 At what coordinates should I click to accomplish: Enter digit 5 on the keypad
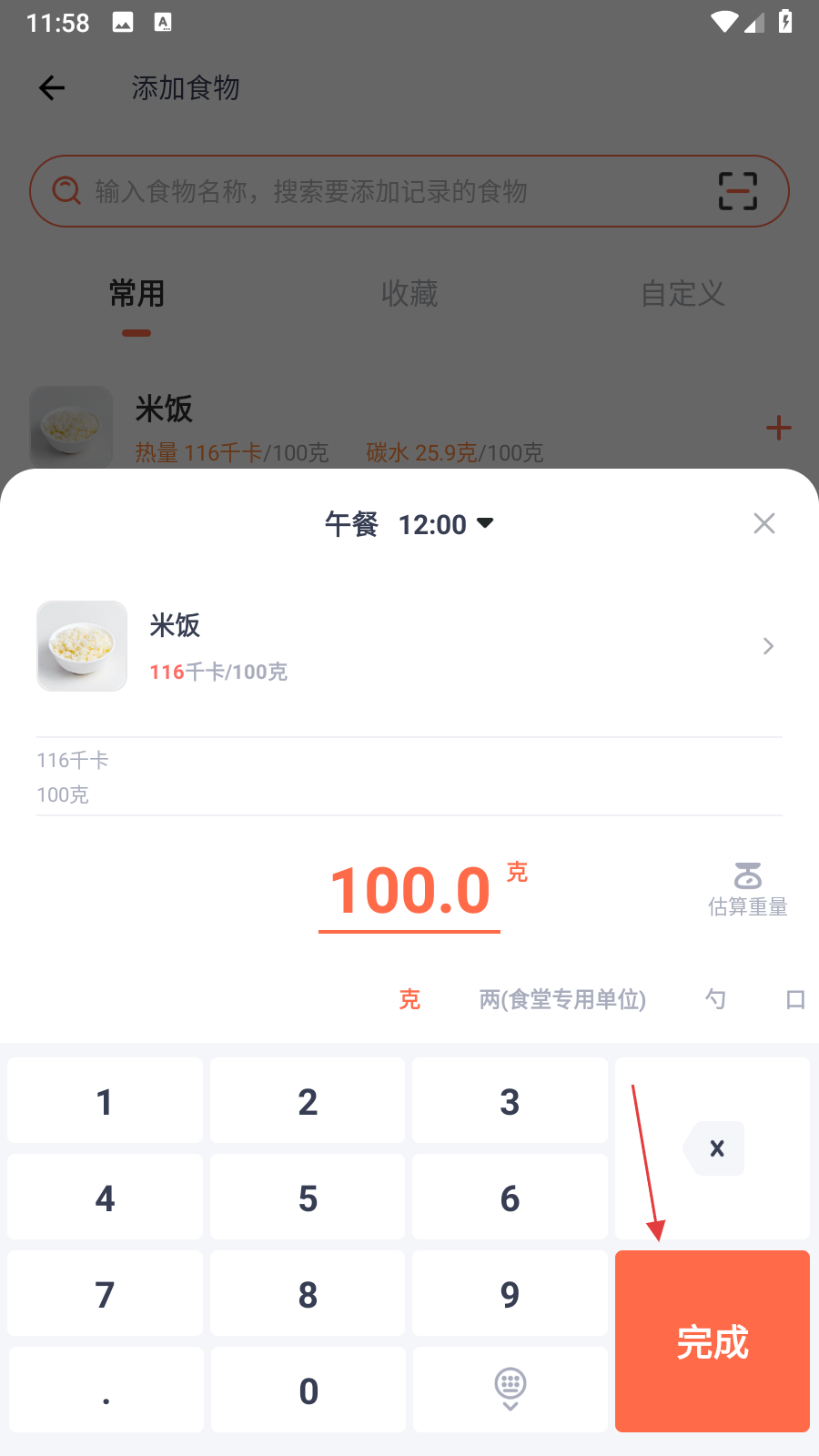308,1198
